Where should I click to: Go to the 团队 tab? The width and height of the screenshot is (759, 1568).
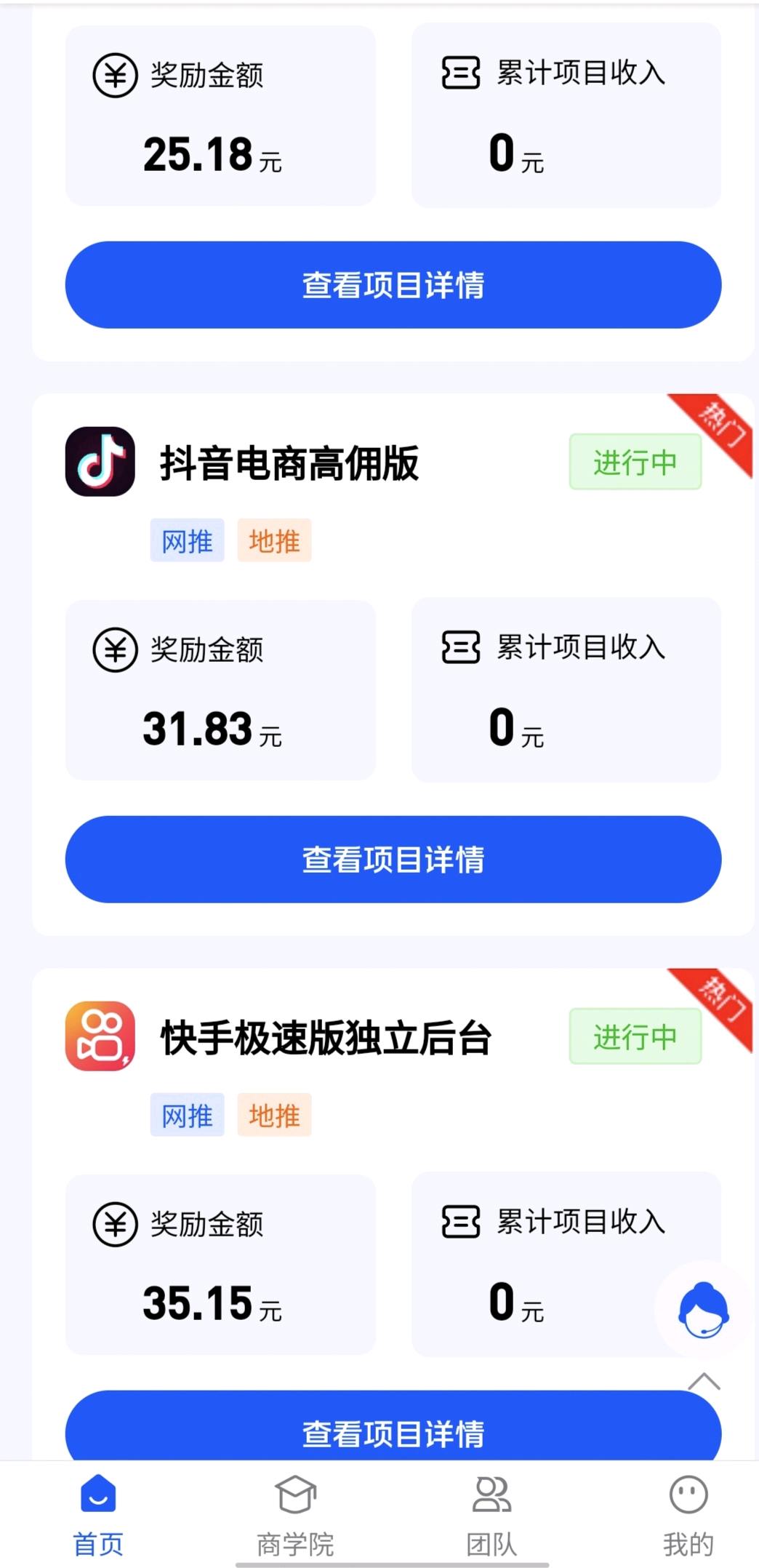pos(491,1515)
